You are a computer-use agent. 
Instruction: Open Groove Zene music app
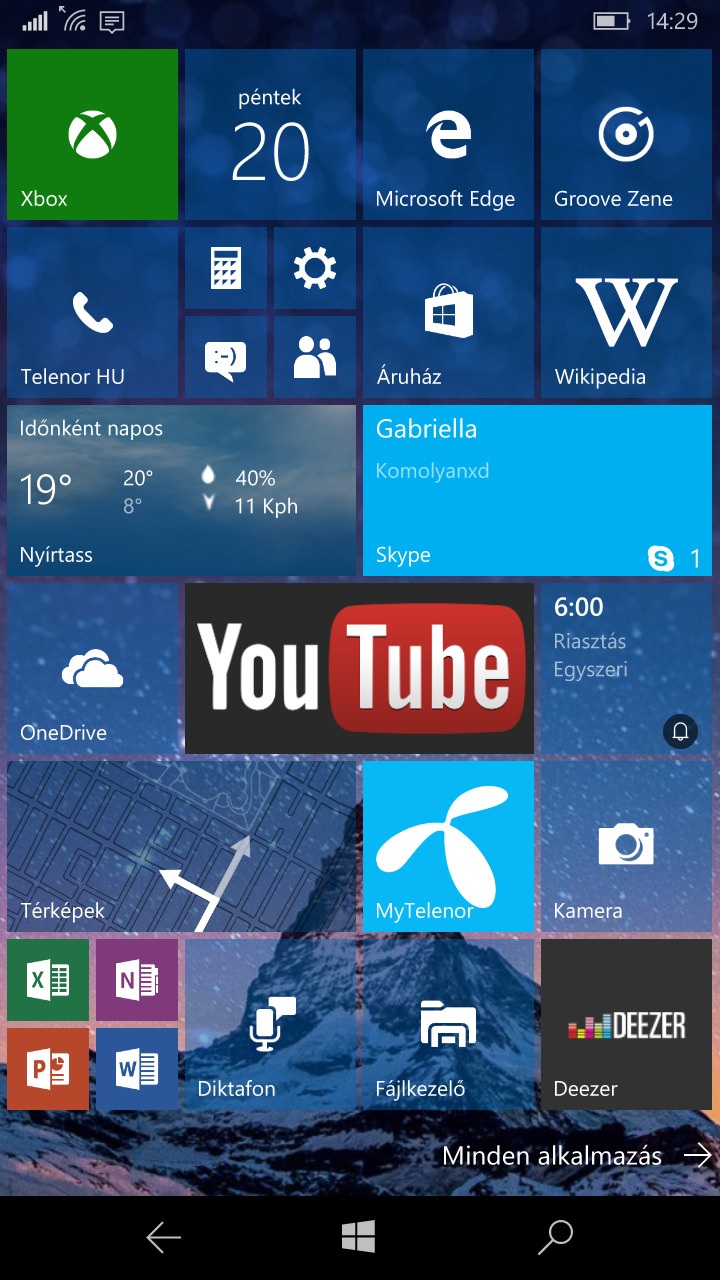click(626, 134)
